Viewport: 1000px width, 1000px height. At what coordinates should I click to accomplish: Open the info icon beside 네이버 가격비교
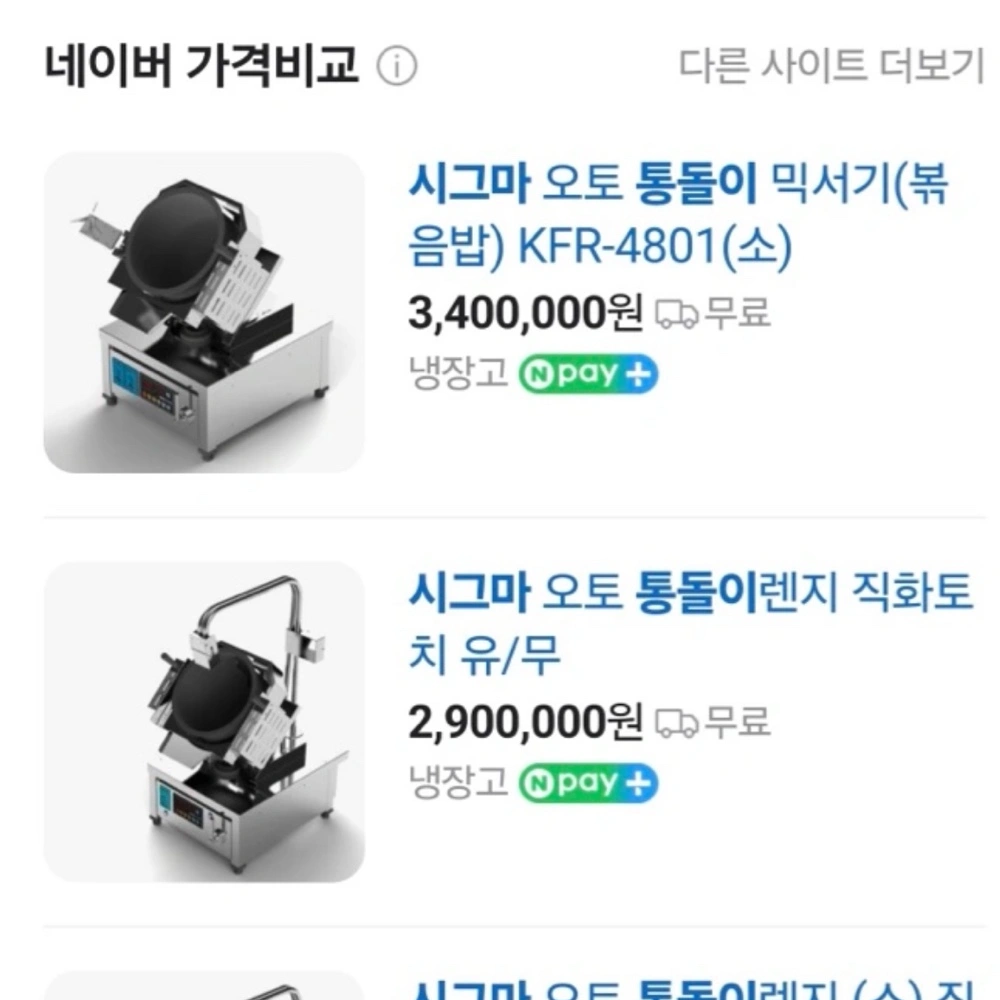coord(396,67)
